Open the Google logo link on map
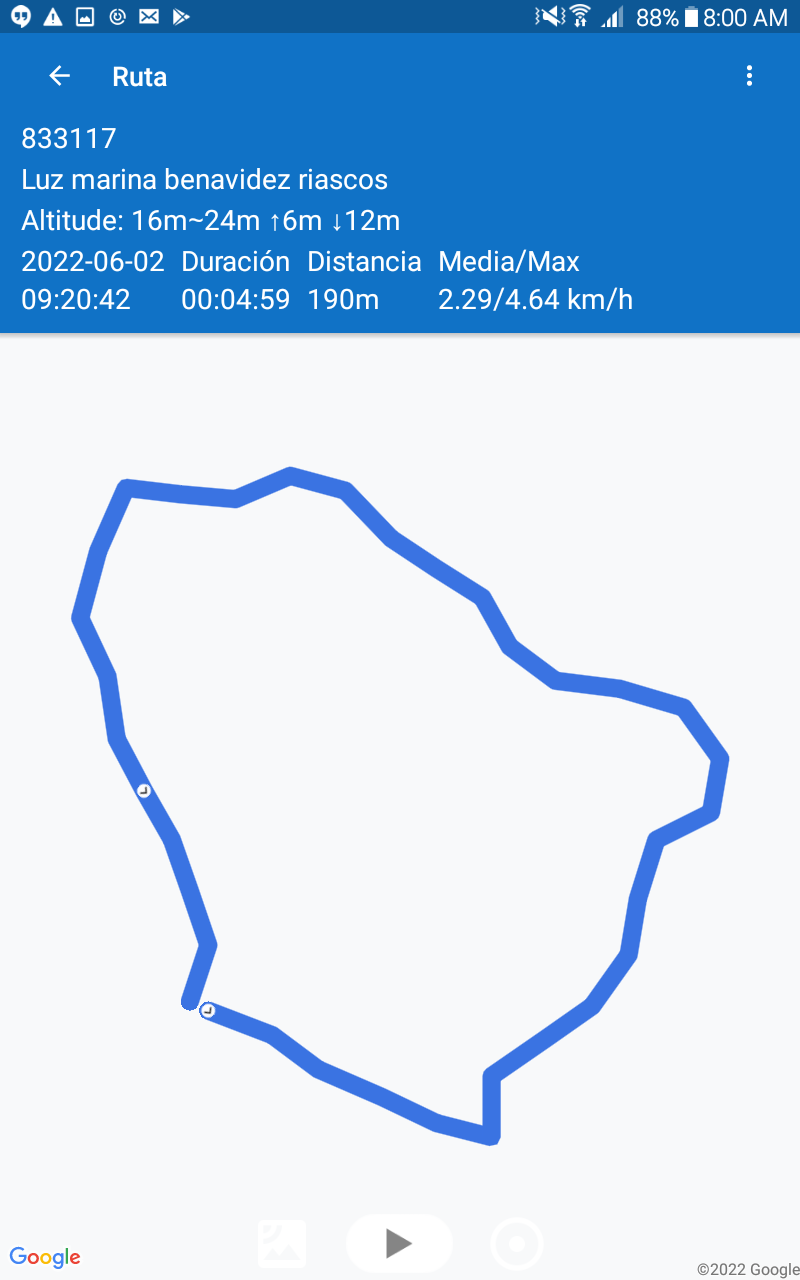Viewport: 800px width, 1280px height. click(x=45, y=1257)
